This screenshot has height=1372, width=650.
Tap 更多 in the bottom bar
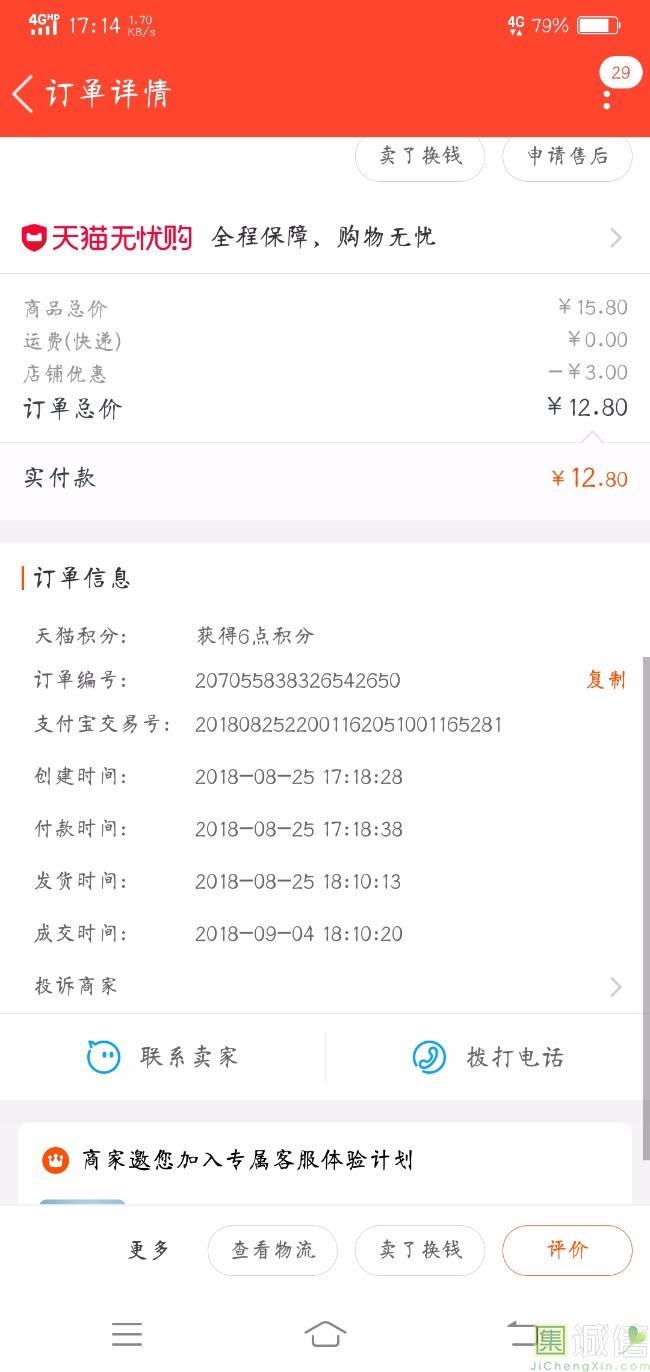(148, 1250)
